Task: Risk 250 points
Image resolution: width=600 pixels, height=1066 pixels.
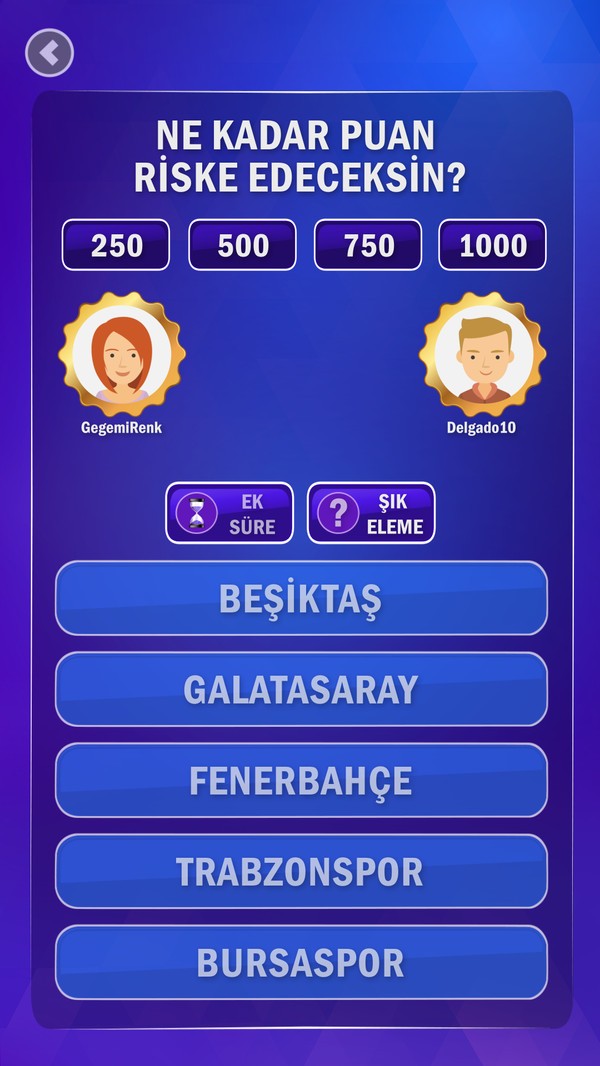Action: [116, 245]
